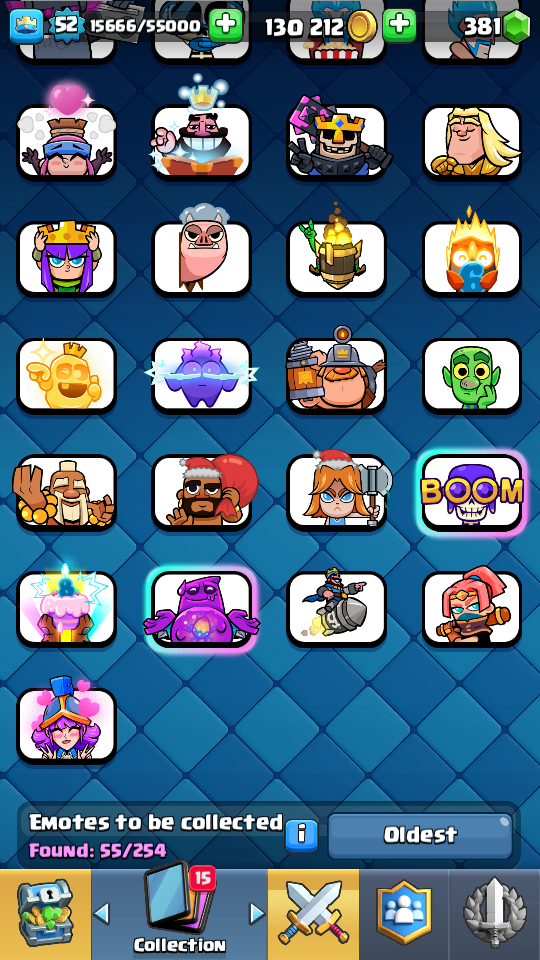
Task: Open the emotes info button
Action: [302, 836]
